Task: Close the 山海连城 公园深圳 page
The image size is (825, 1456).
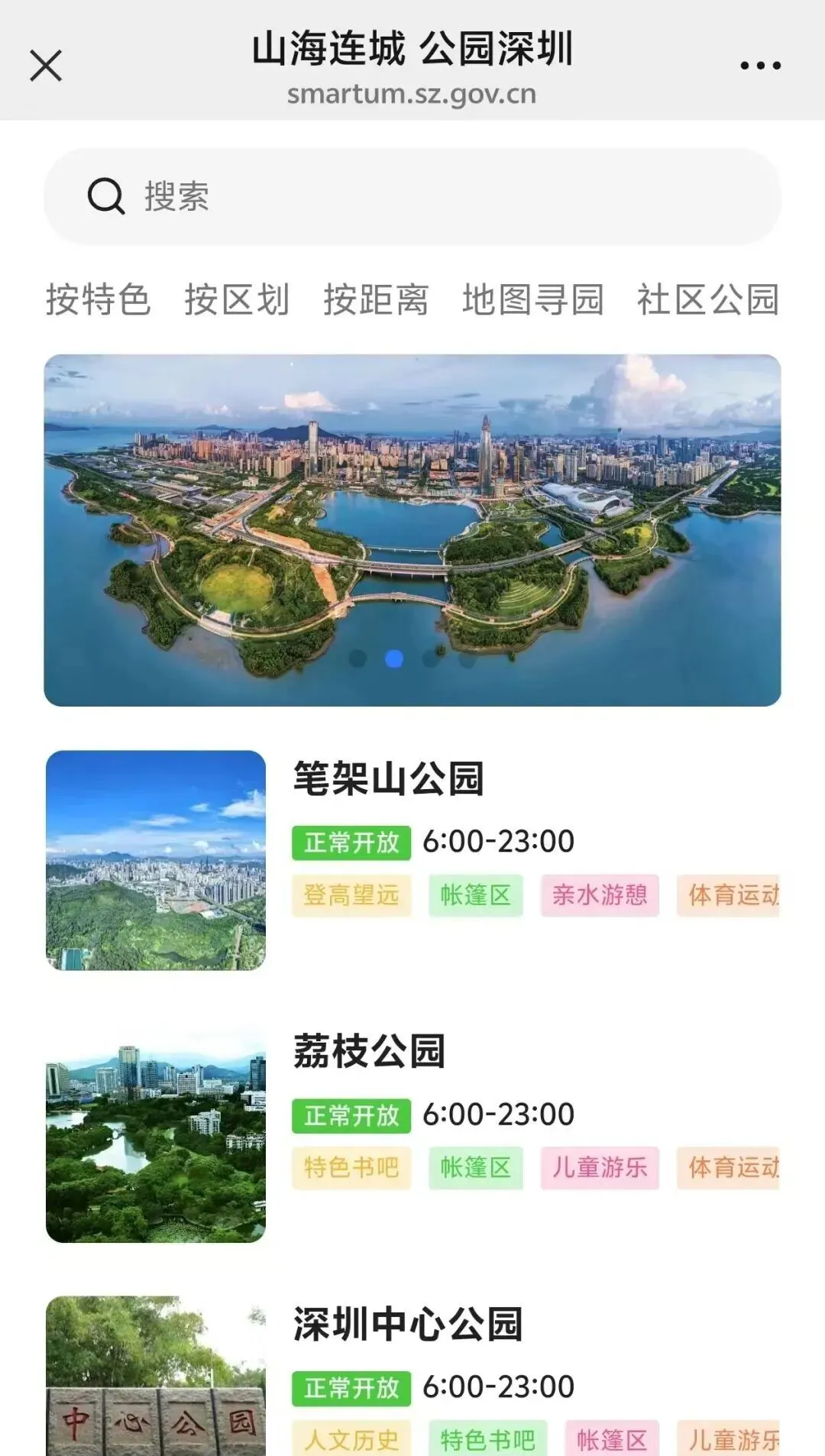Action: (46, 66)
